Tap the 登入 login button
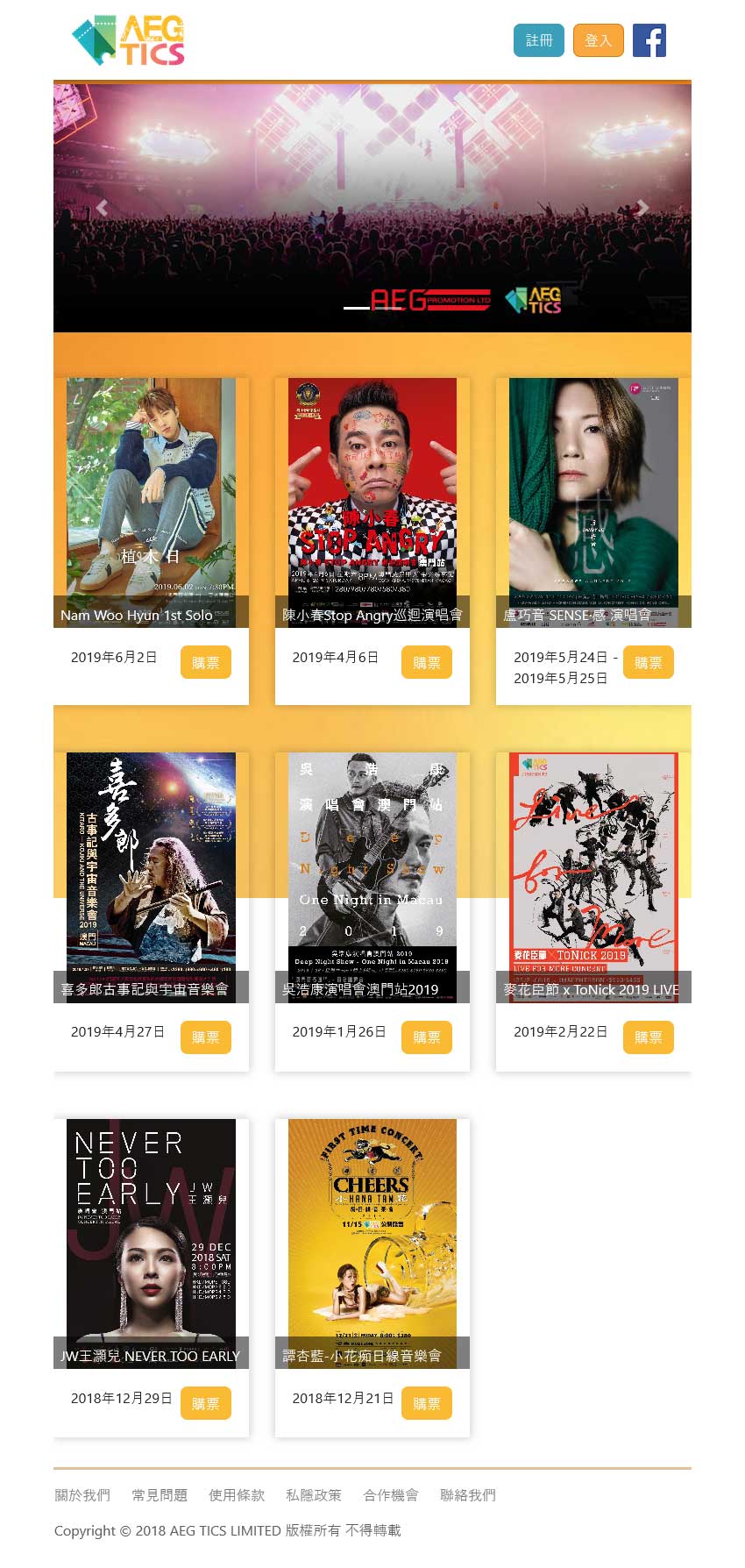The image size is (745, 1568). click(598, 40)
